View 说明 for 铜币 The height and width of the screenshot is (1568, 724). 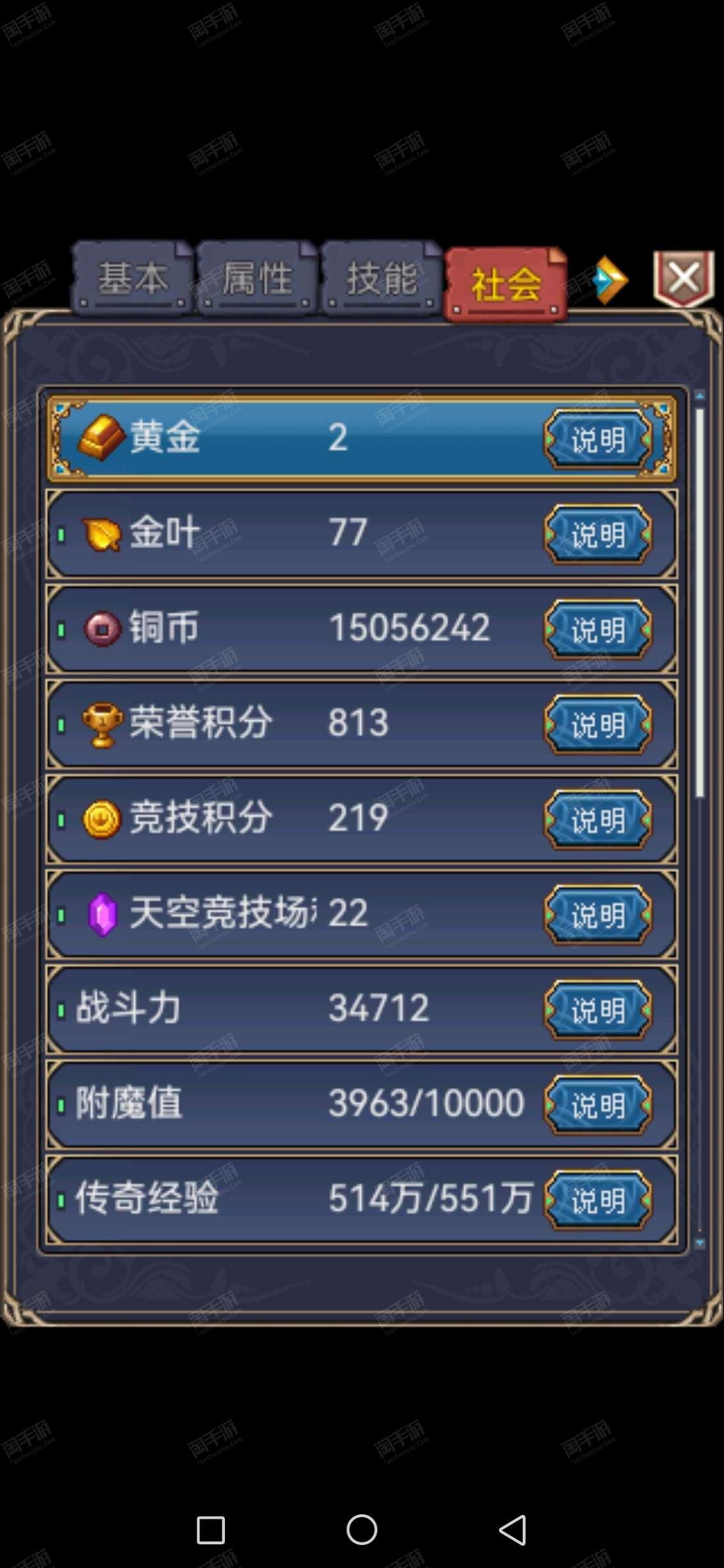(x=597, y=629)
